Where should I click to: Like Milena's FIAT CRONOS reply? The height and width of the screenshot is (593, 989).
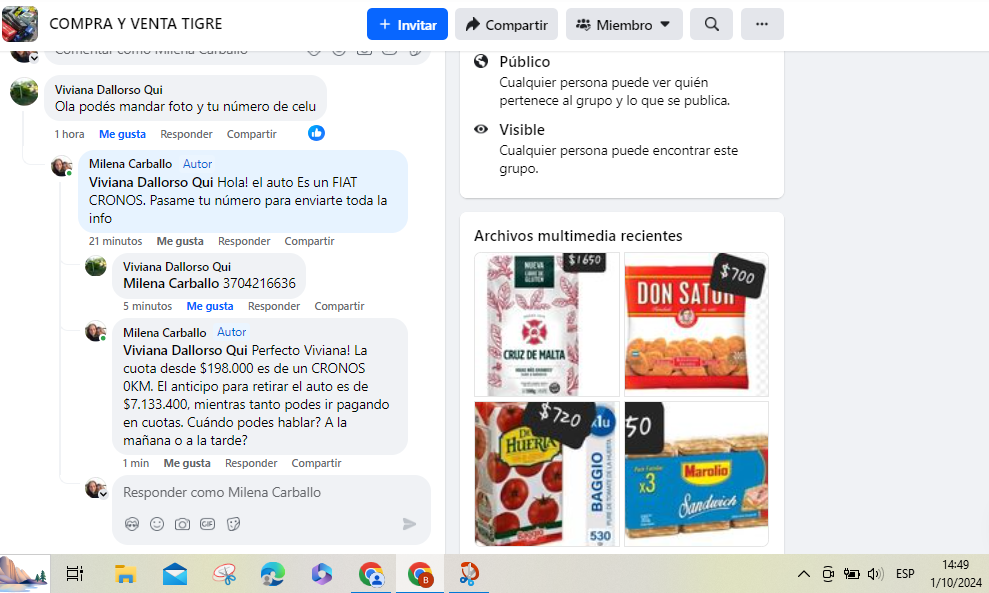[180, 241]
